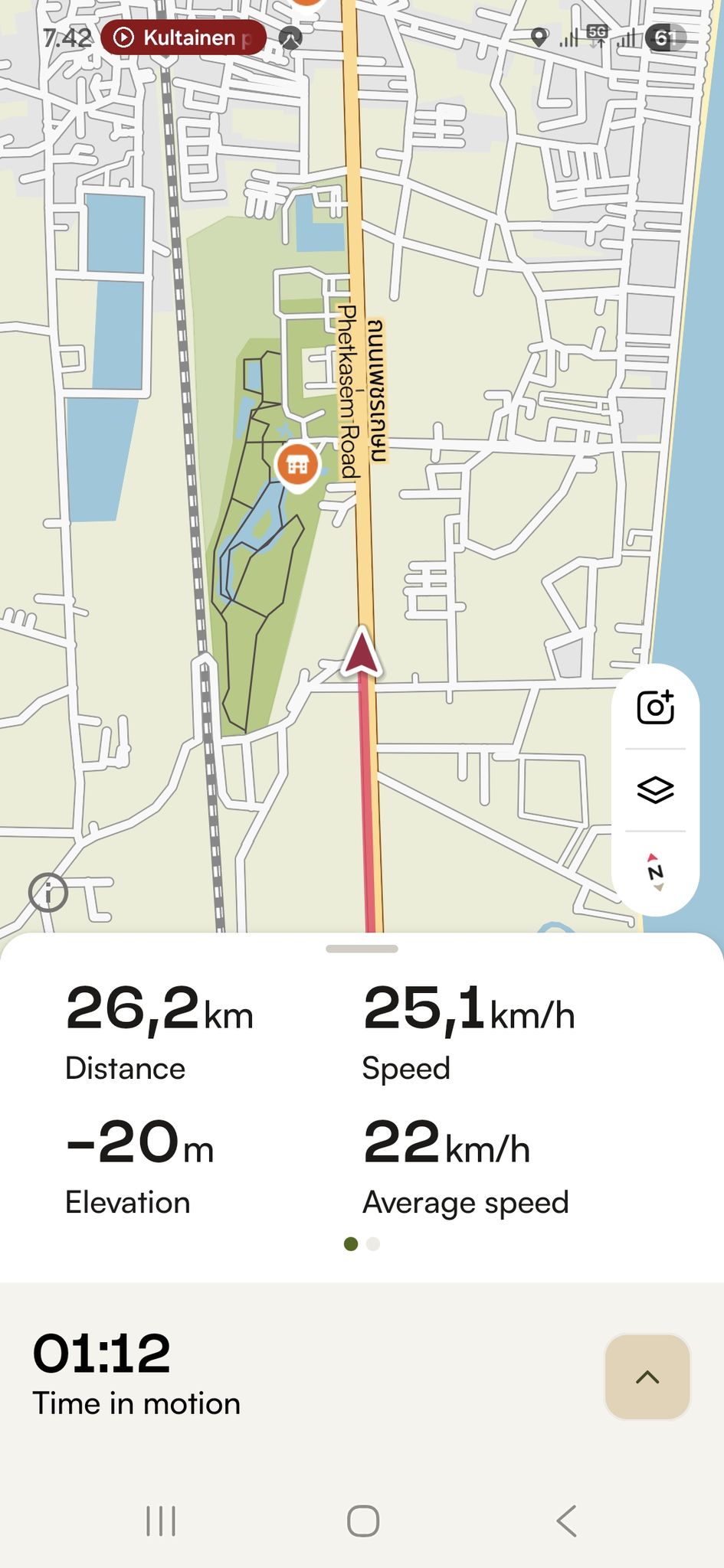724x1568 pixels.
Task: Expand the recording controls with the up chevron
Action: [x=647, y=1377]
